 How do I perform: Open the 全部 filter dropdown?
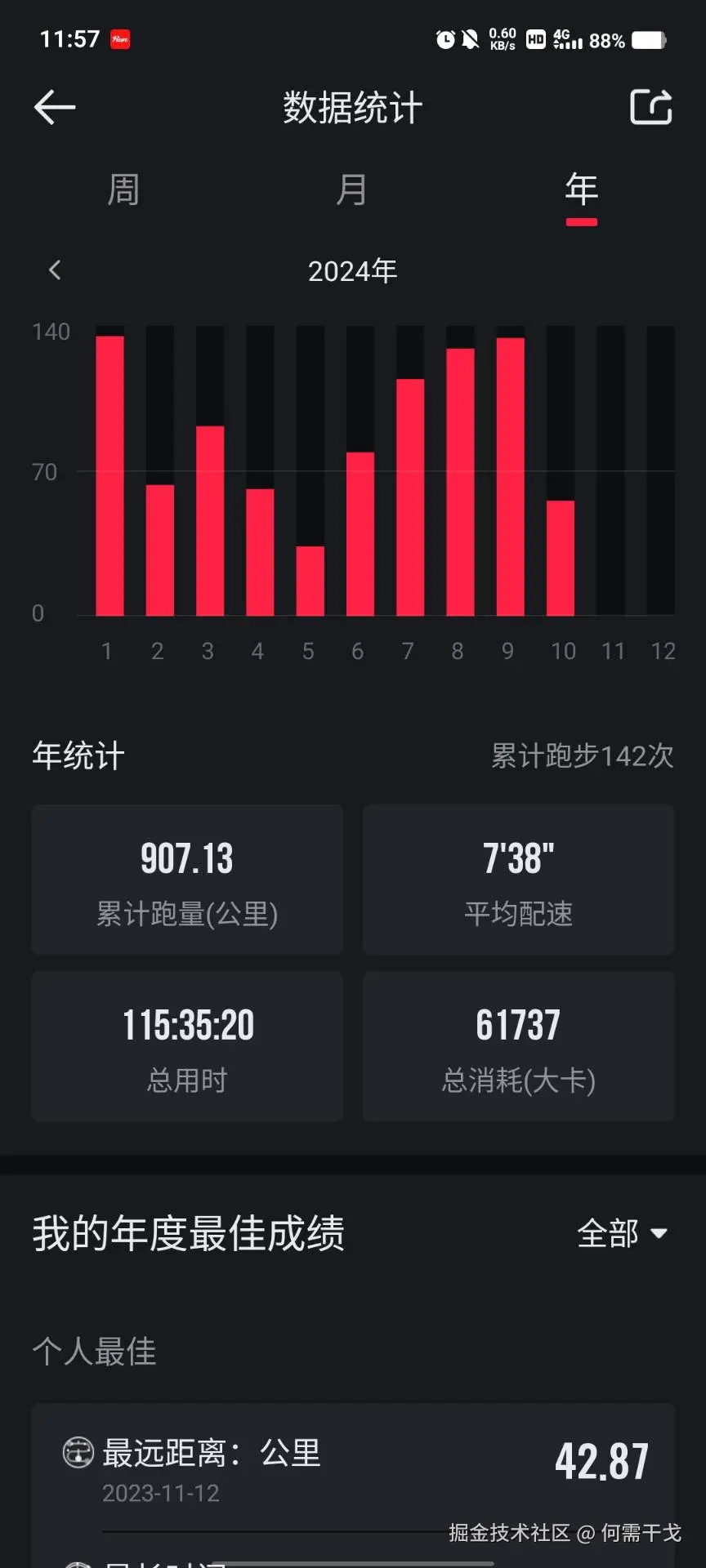[x=623, y=1235]
